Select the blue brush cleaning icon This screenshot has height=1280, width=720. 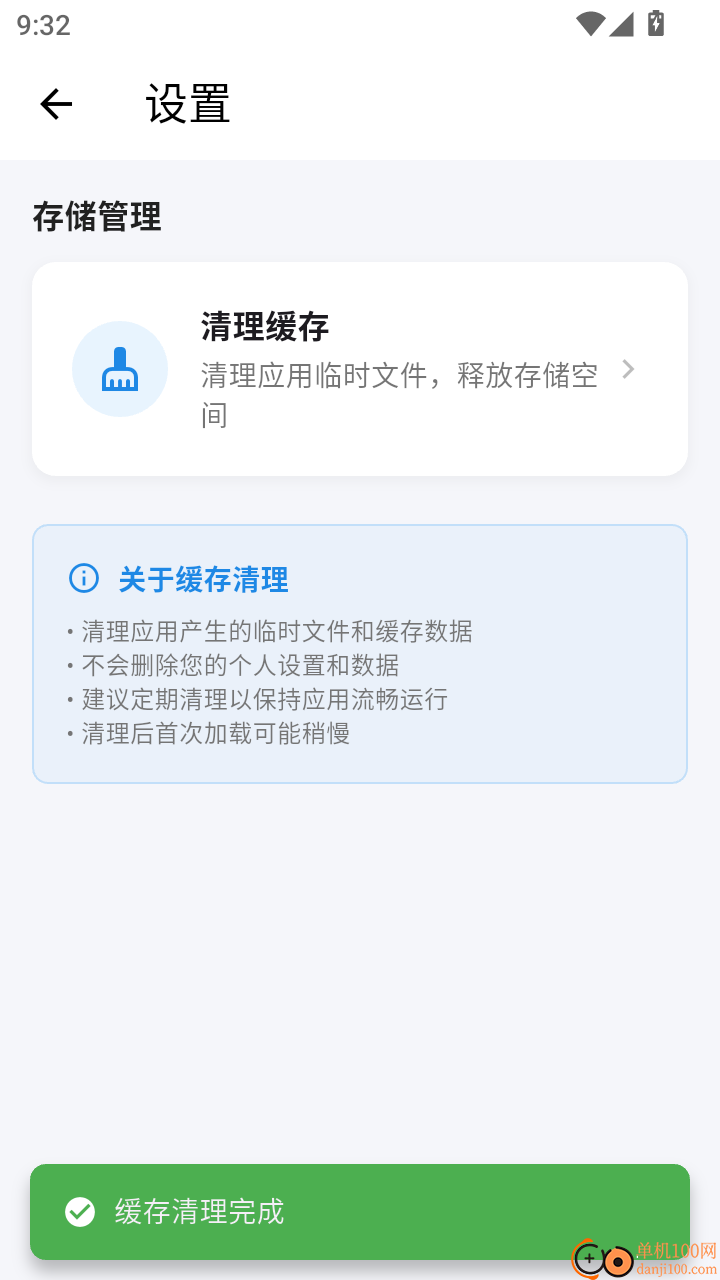[120, 369]
